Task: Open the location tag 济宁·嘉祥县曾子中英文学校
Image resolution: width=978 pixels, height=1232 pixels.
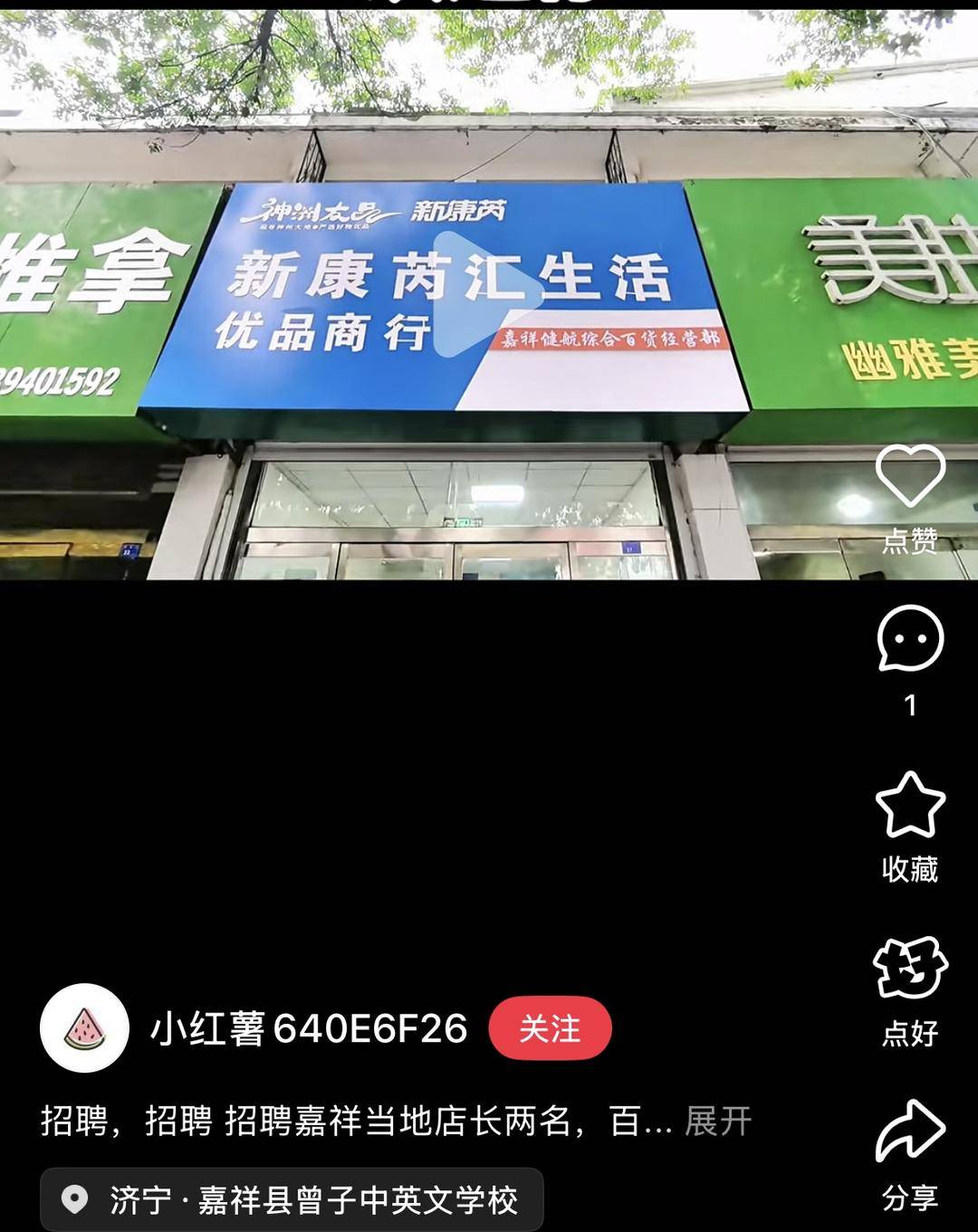Action: click(x=292, y=1200)
